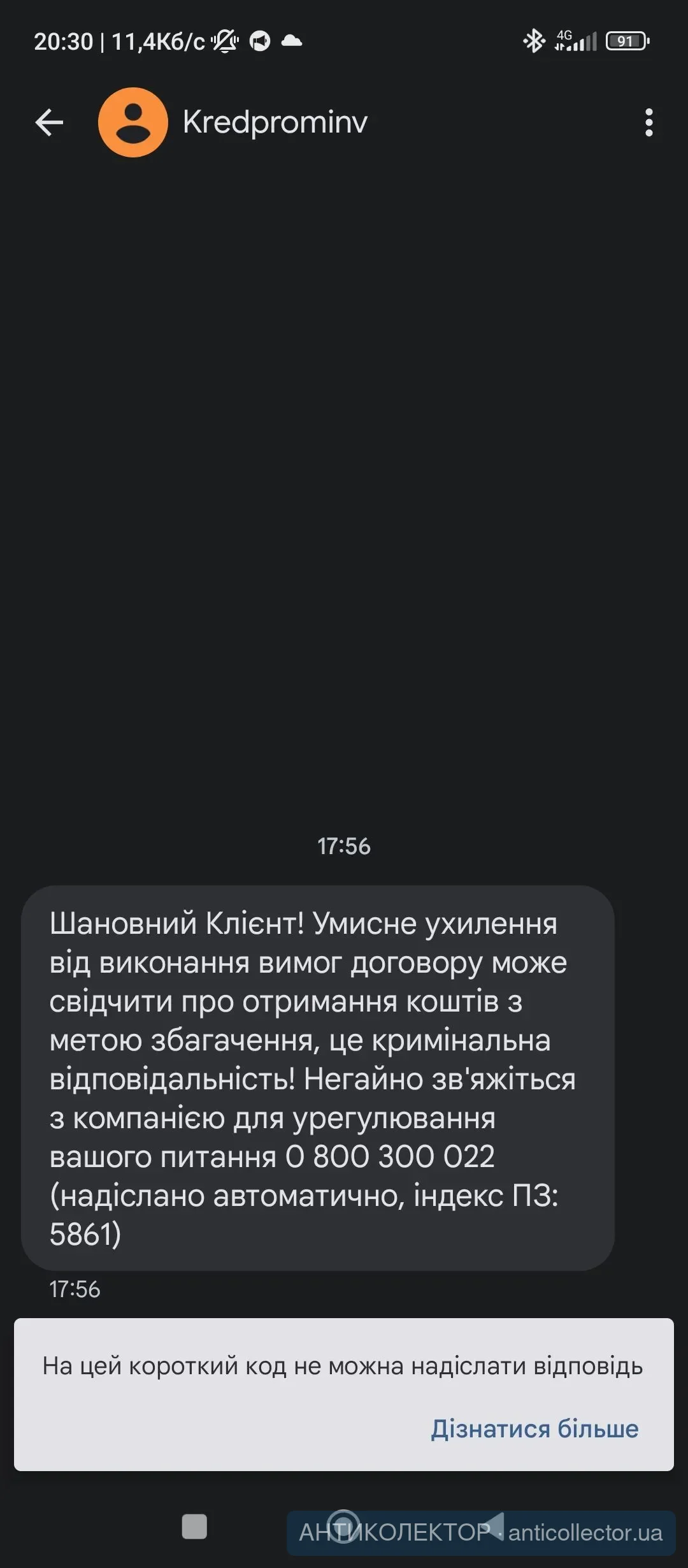The width and height of the screenshot is (688, 1568).
Task: Go back to the conversations list
Action: (49, 122)
